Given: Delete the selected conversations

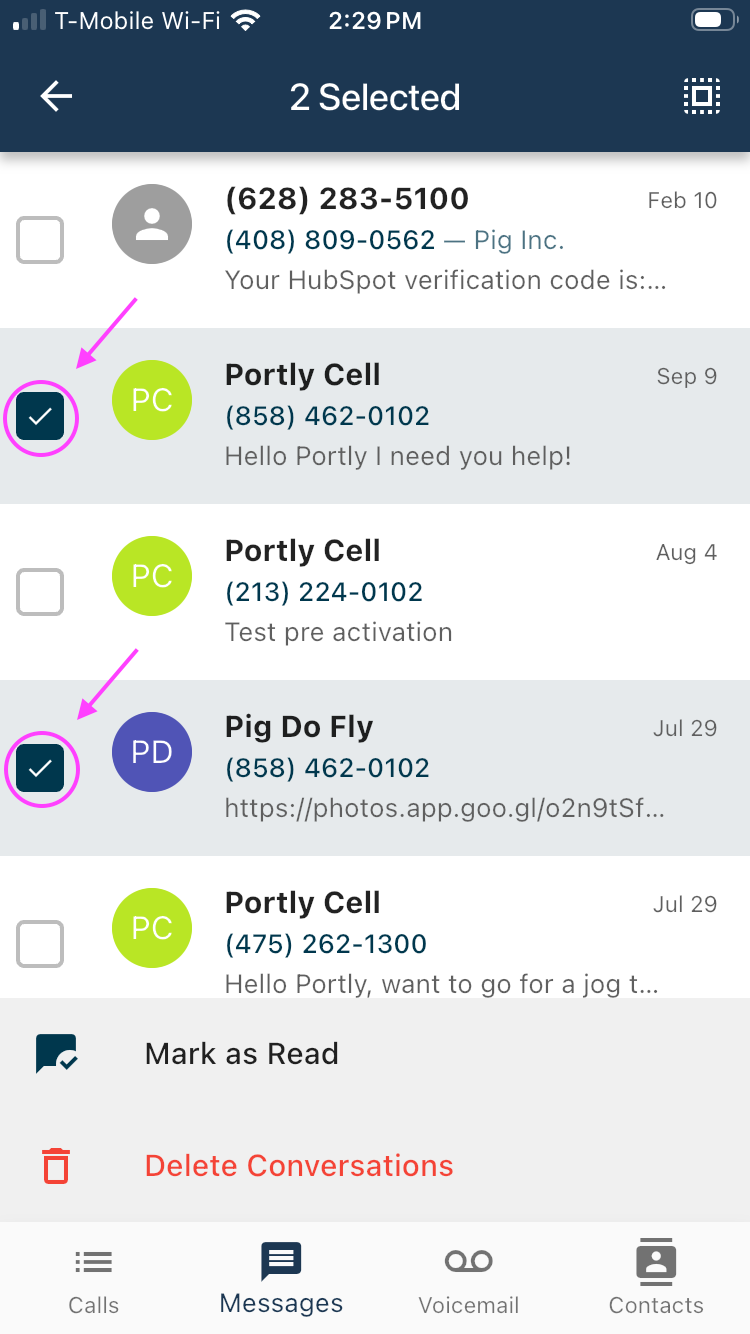Looking at the screenshot, I should point(298,1166).
